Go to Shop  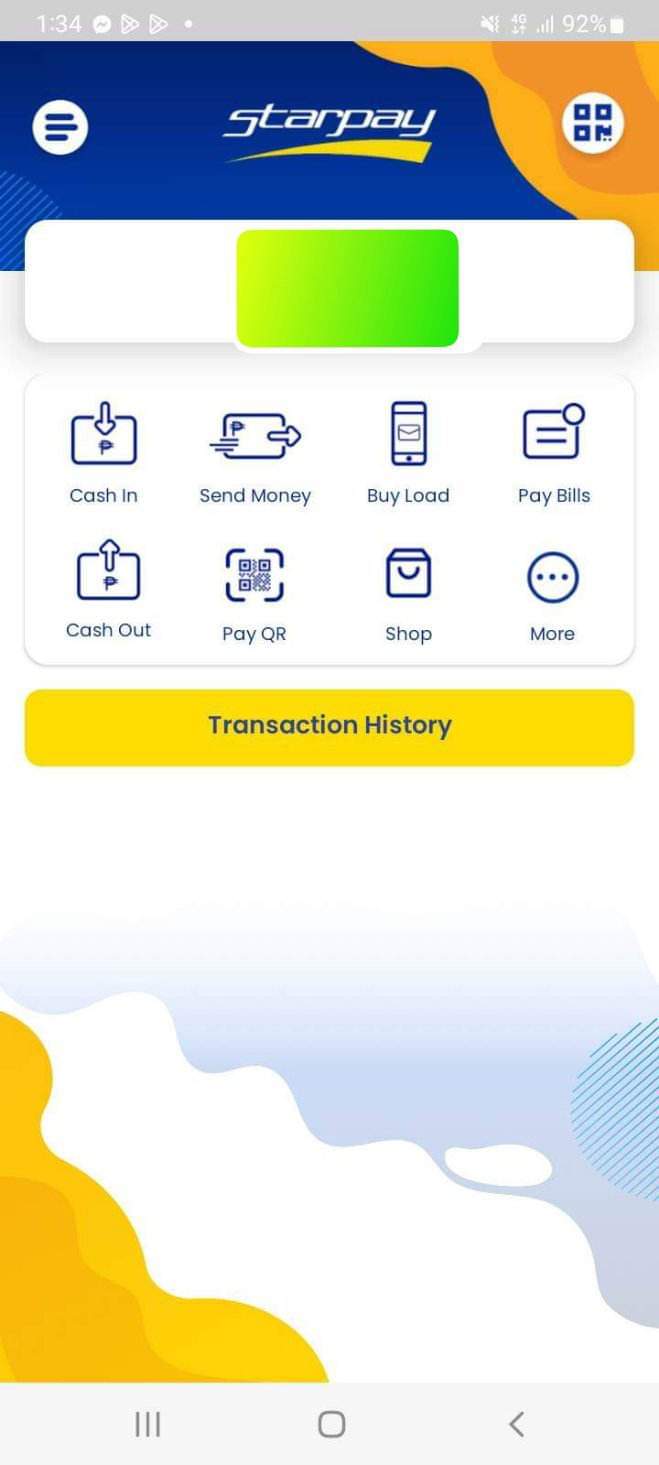(408, 593)
